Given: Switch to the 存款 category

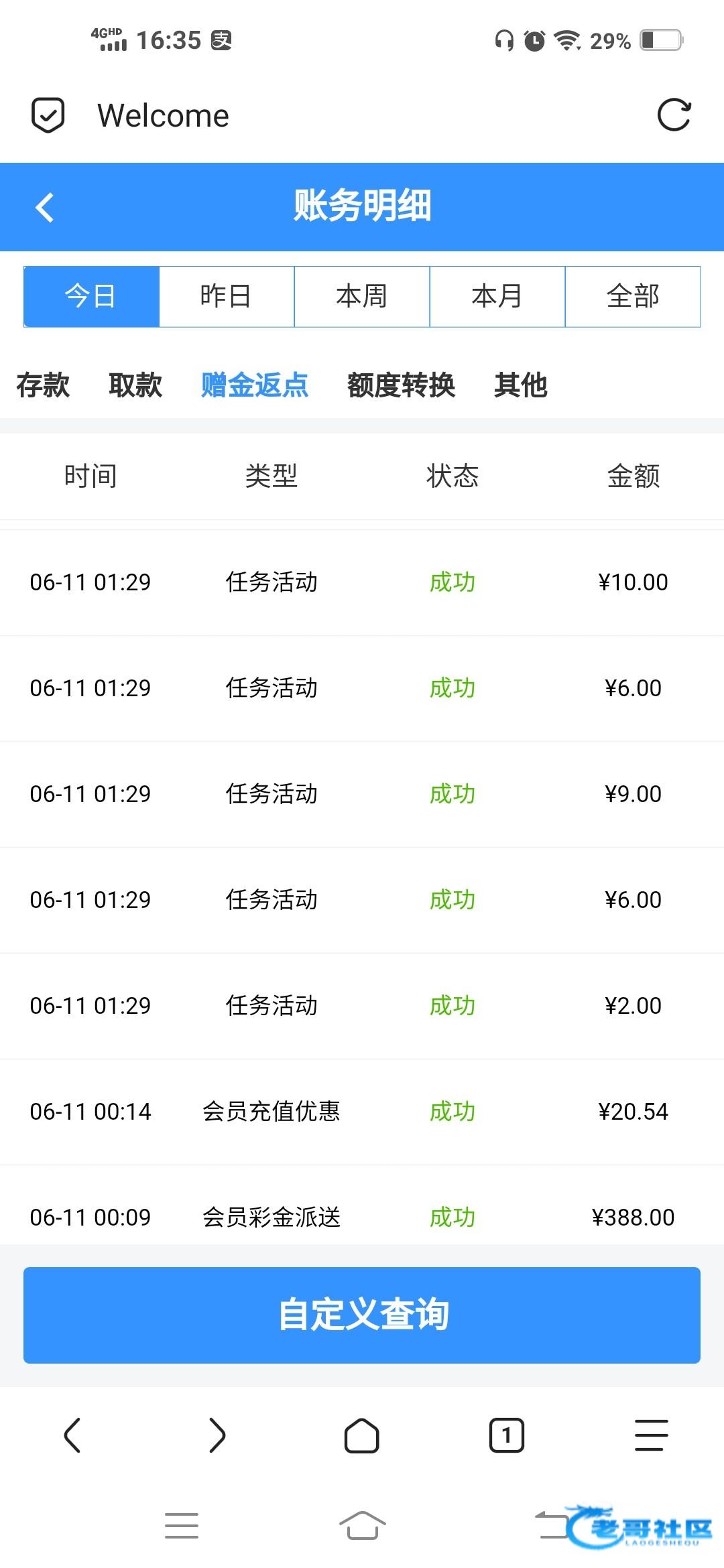Looking at the screenshot, I should tap(43, 385).
